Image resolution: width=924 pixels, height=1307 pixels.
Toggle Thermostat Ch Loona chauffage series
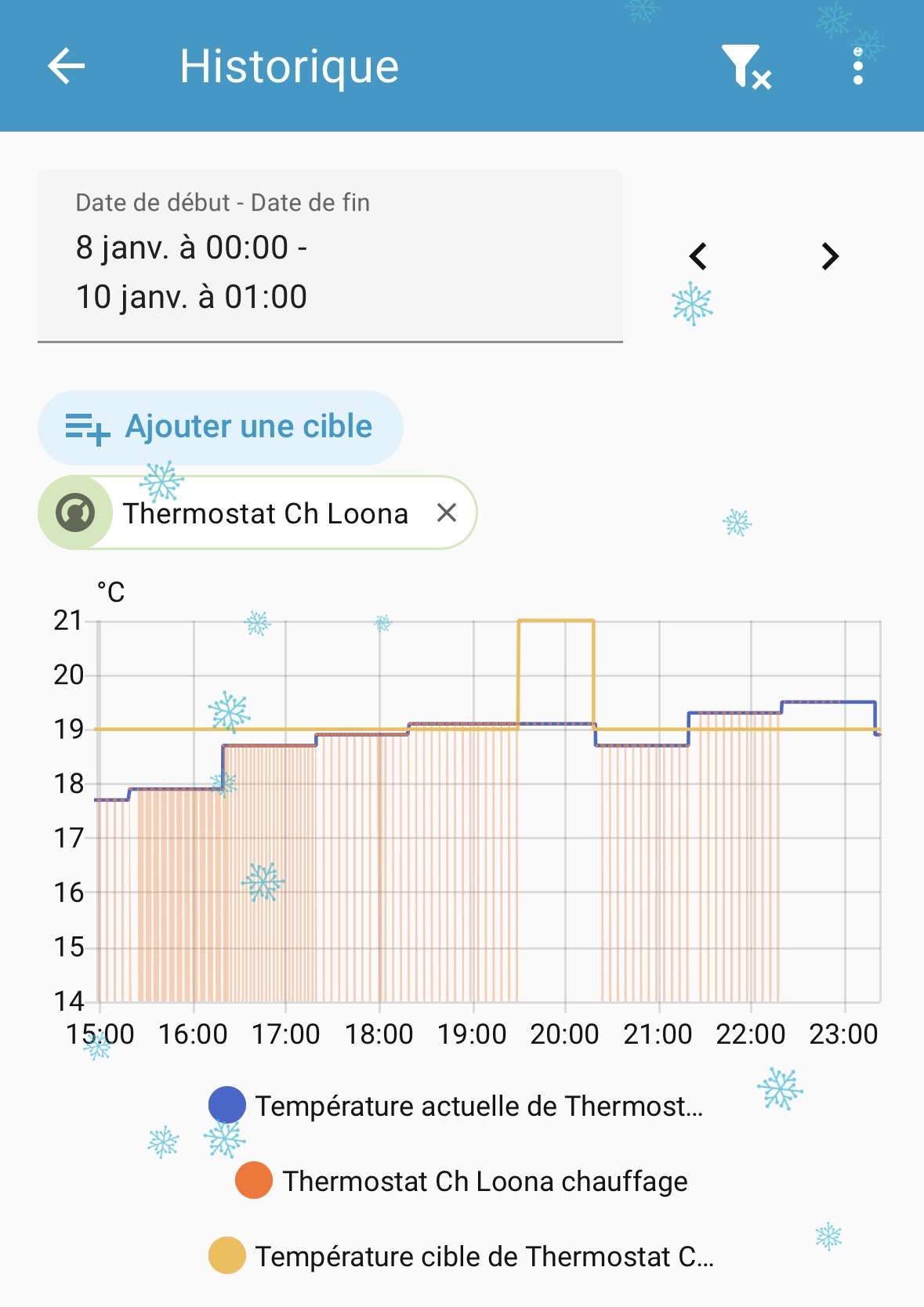point(462,1181)
